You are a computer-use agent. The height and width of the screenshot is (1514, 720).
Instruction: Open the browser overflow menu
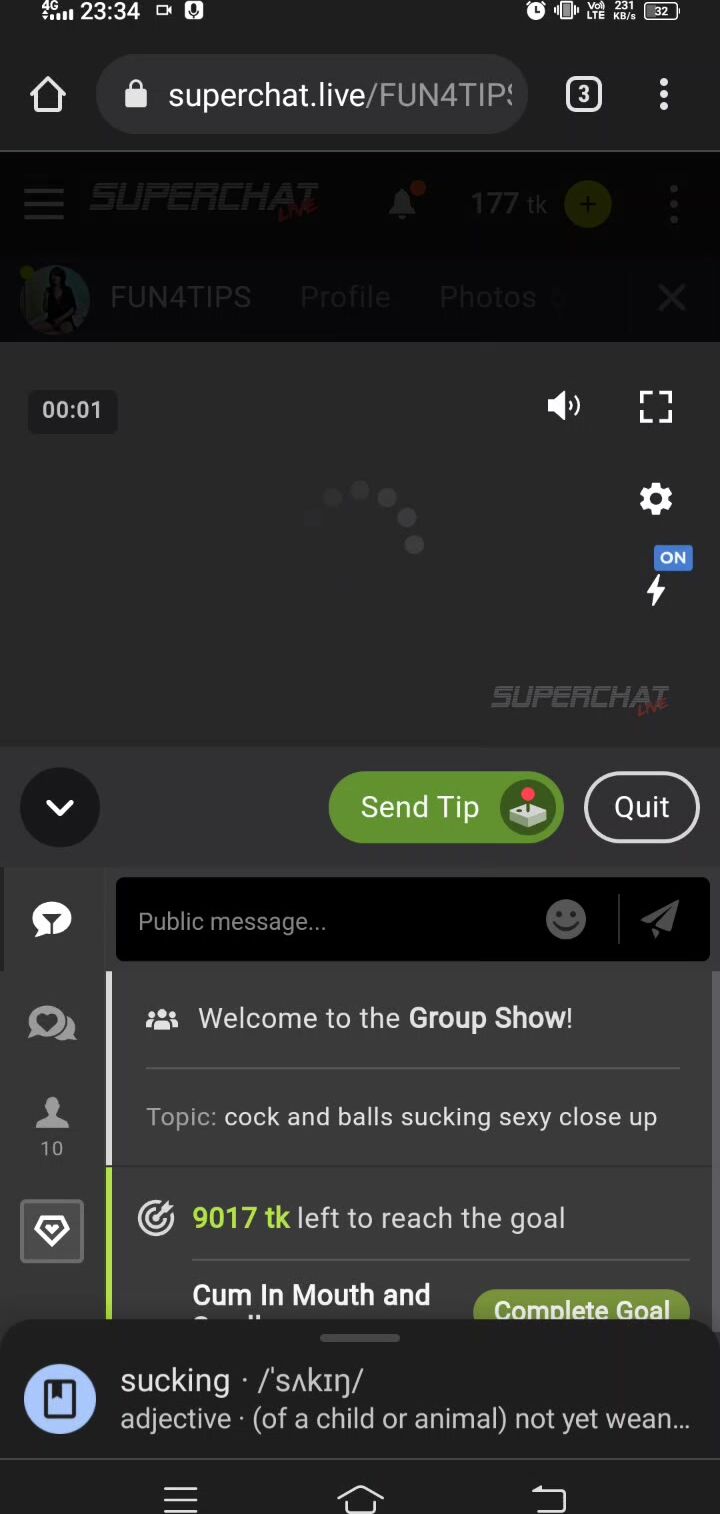(x=664, y=95)
